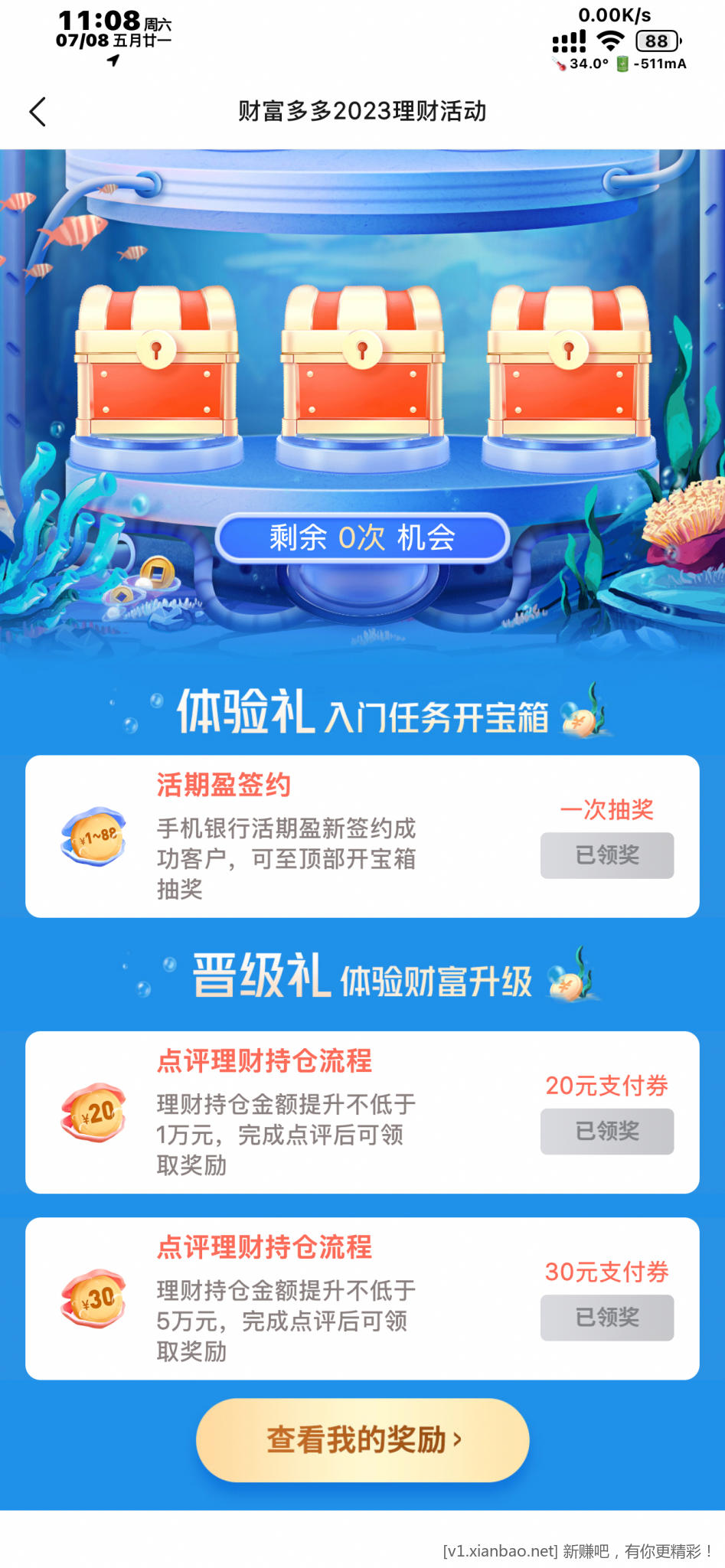
Task: Tap 已领奖 under 30元支付券
Action: [x=606, y=1317]
